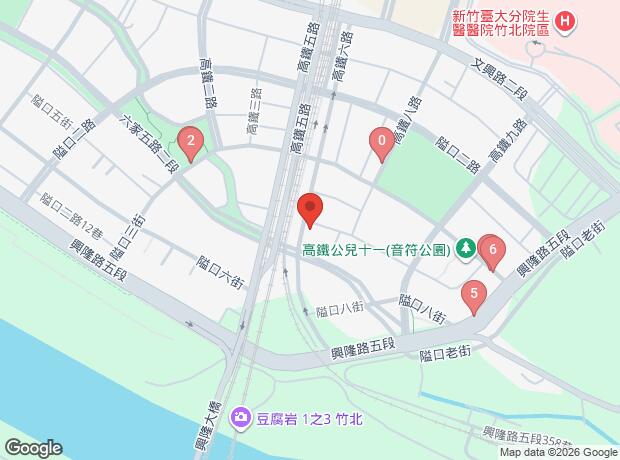Tap the unnumbered red center marker
This screenshot has width=620, height=460.
(x=311, y=210)
